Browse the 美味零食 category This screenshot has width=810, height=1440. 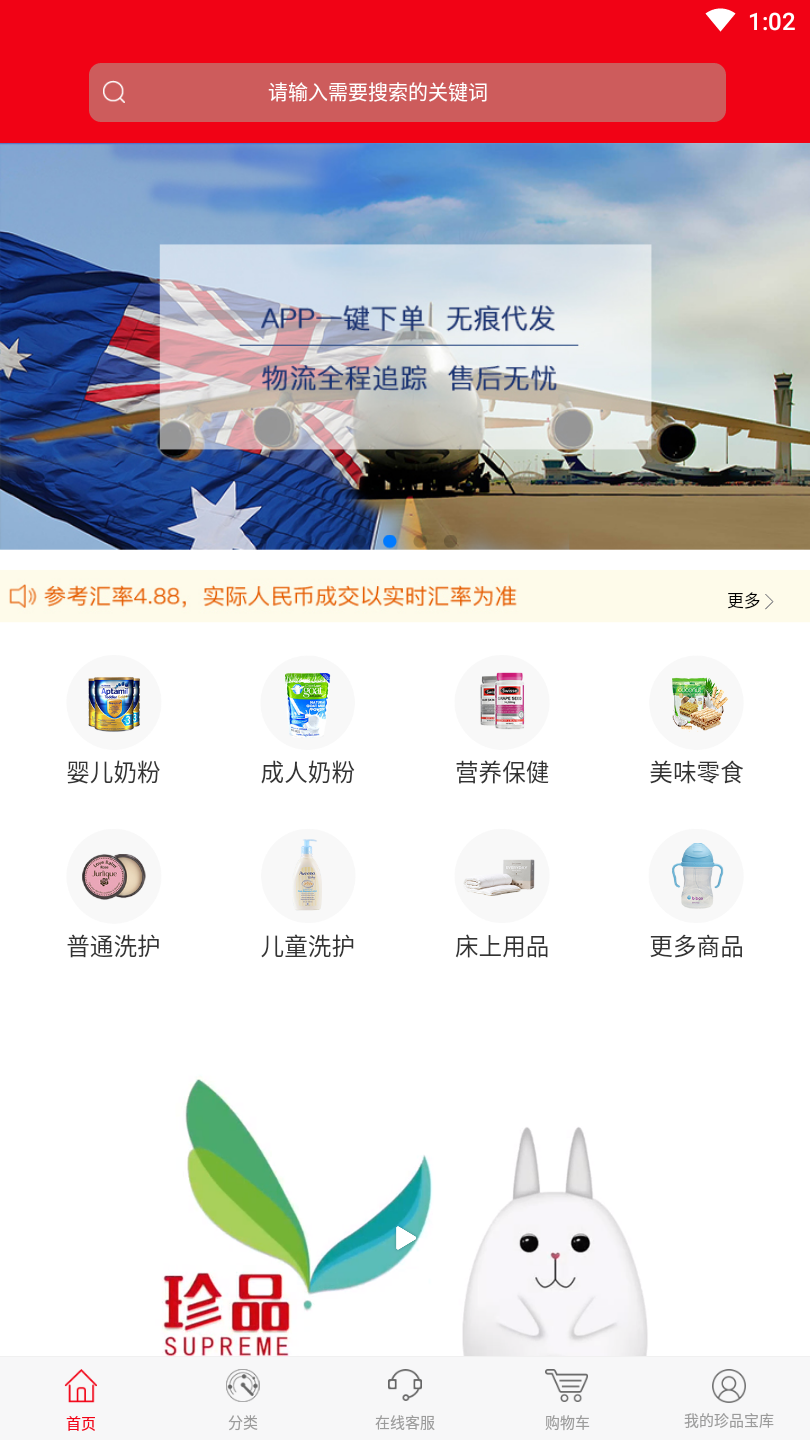pos(696,720)
